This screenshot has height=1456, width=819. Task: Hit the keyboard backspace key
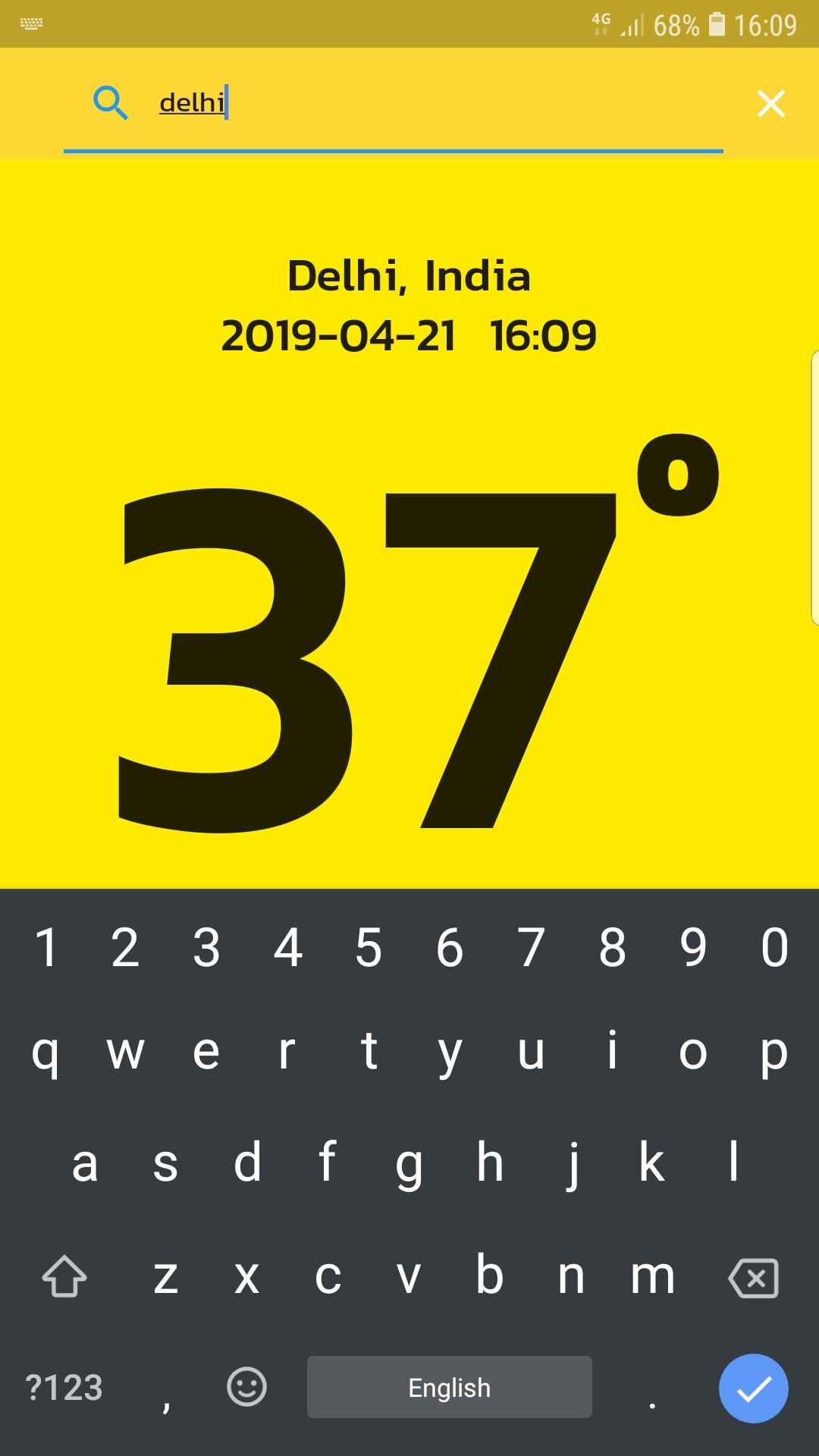coord(753,1279)
